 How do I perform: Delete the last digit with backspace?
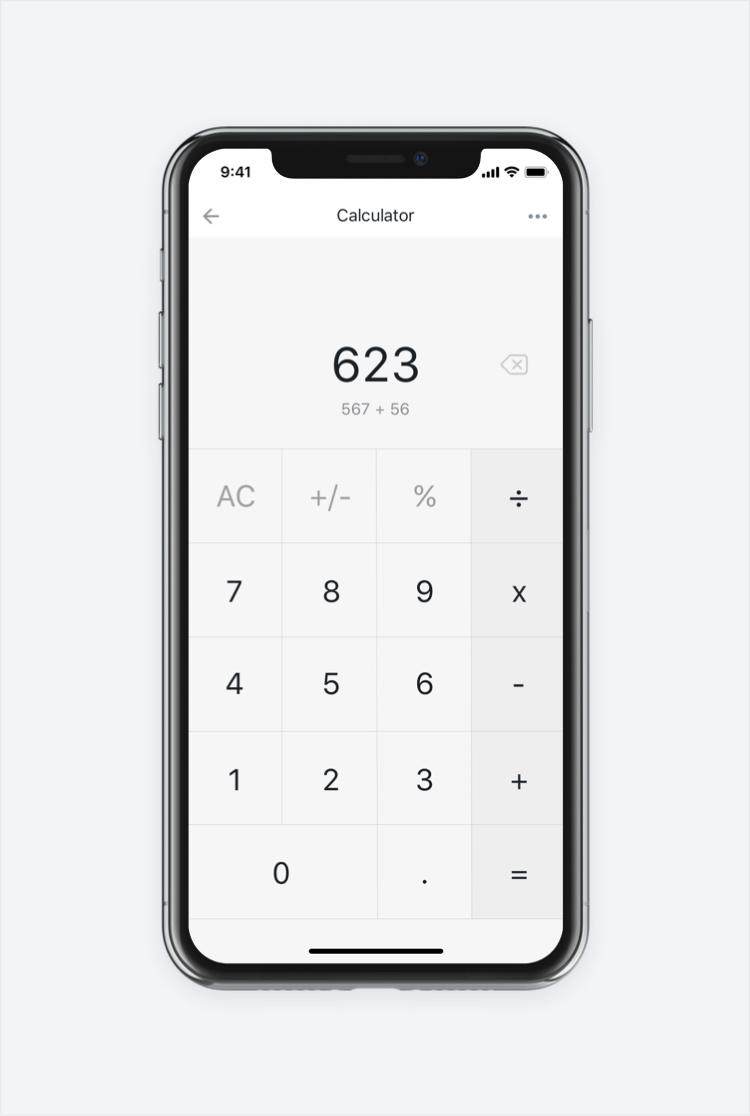point(514,365)
